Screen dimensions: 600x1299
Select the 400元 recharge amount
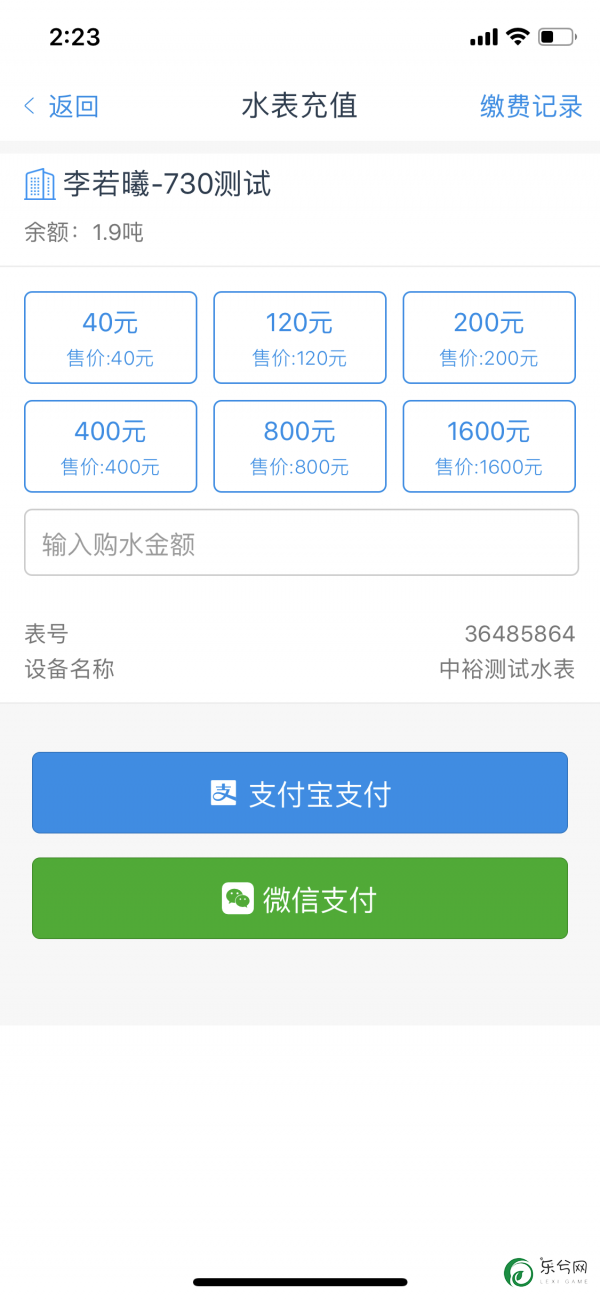pos(111,447)
